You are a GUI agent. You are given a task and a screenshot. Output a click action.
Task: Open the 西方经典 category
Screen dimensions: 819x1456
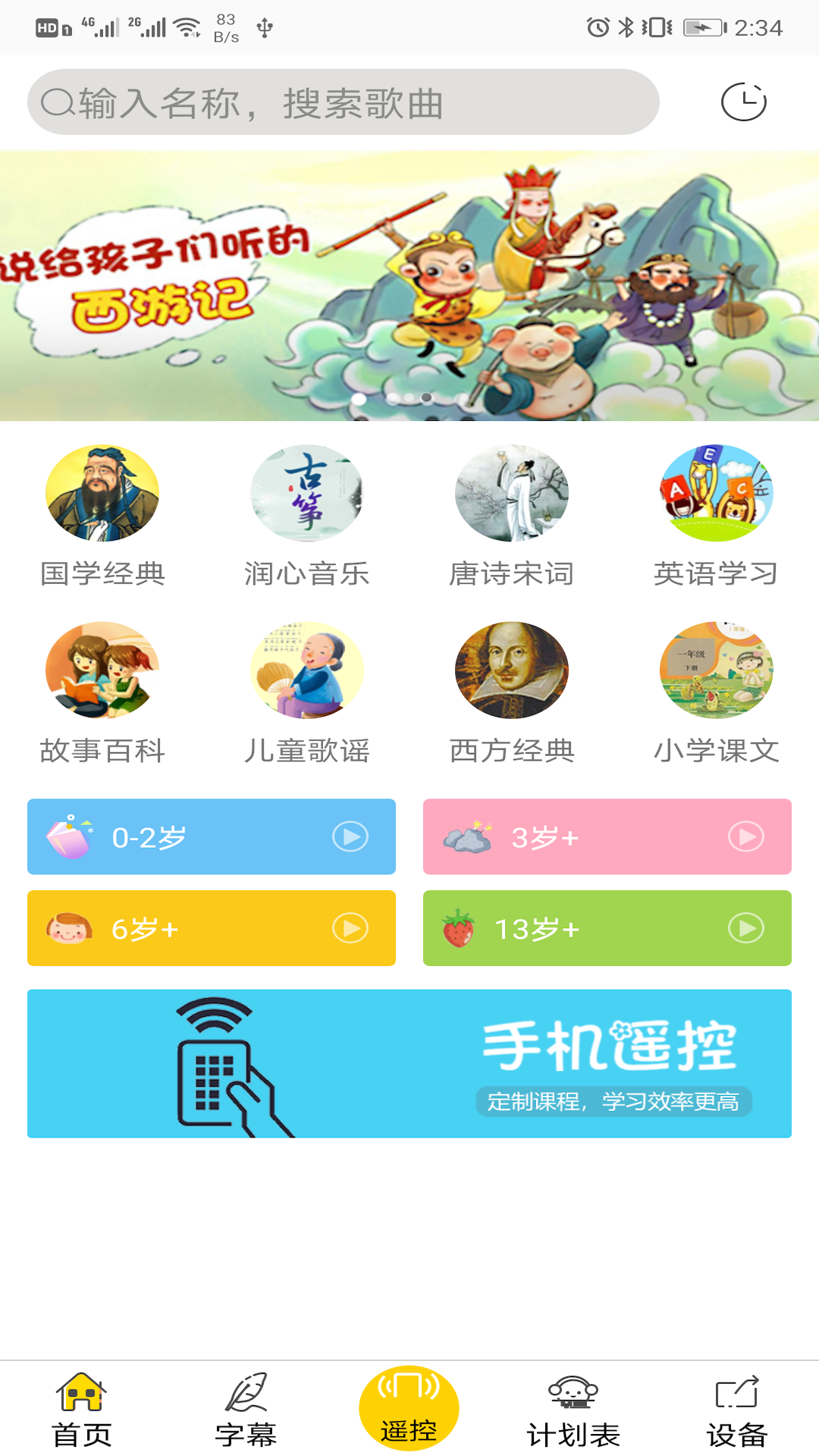[512, 693]
